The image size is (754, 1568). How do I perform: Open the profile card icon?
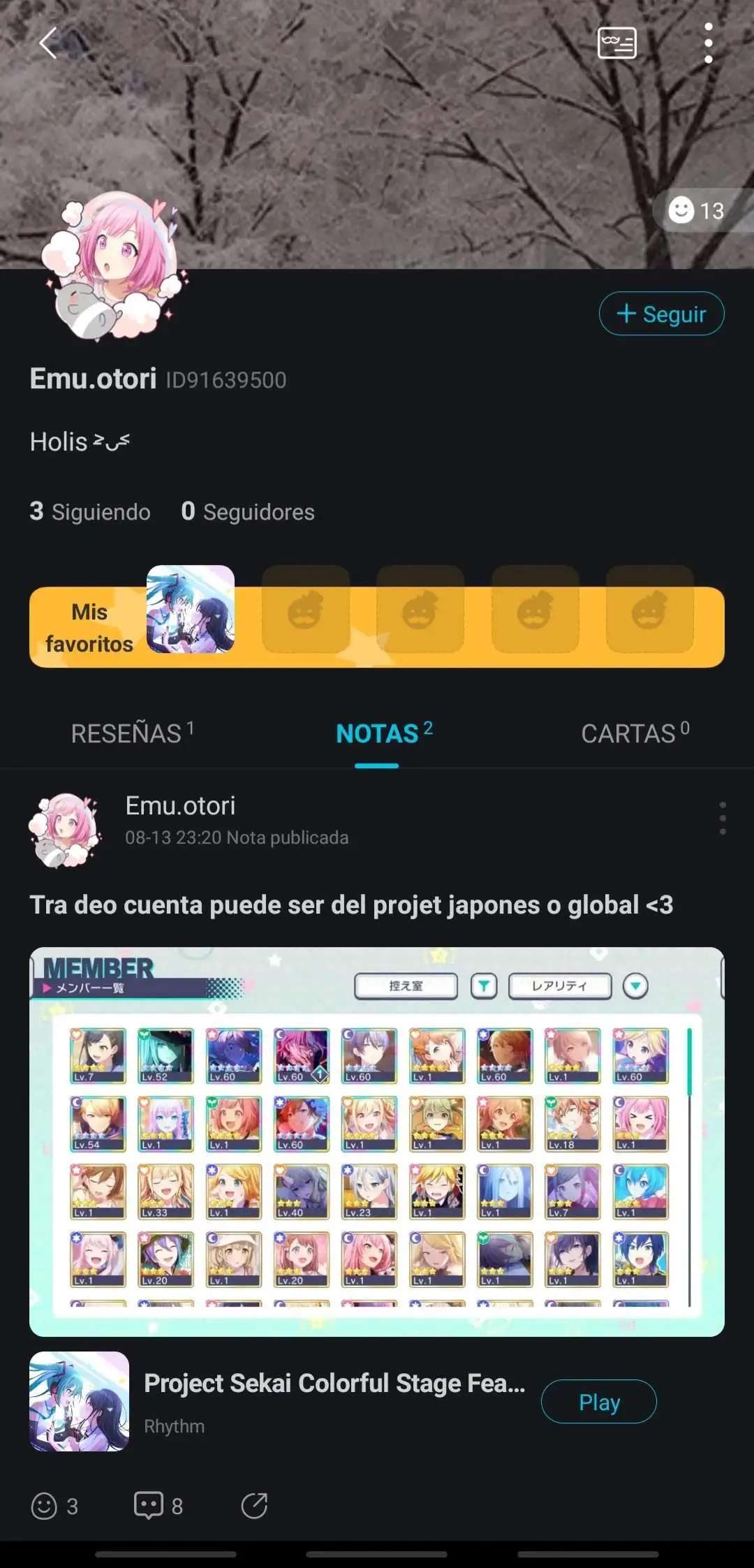click(x=617, y=43)
